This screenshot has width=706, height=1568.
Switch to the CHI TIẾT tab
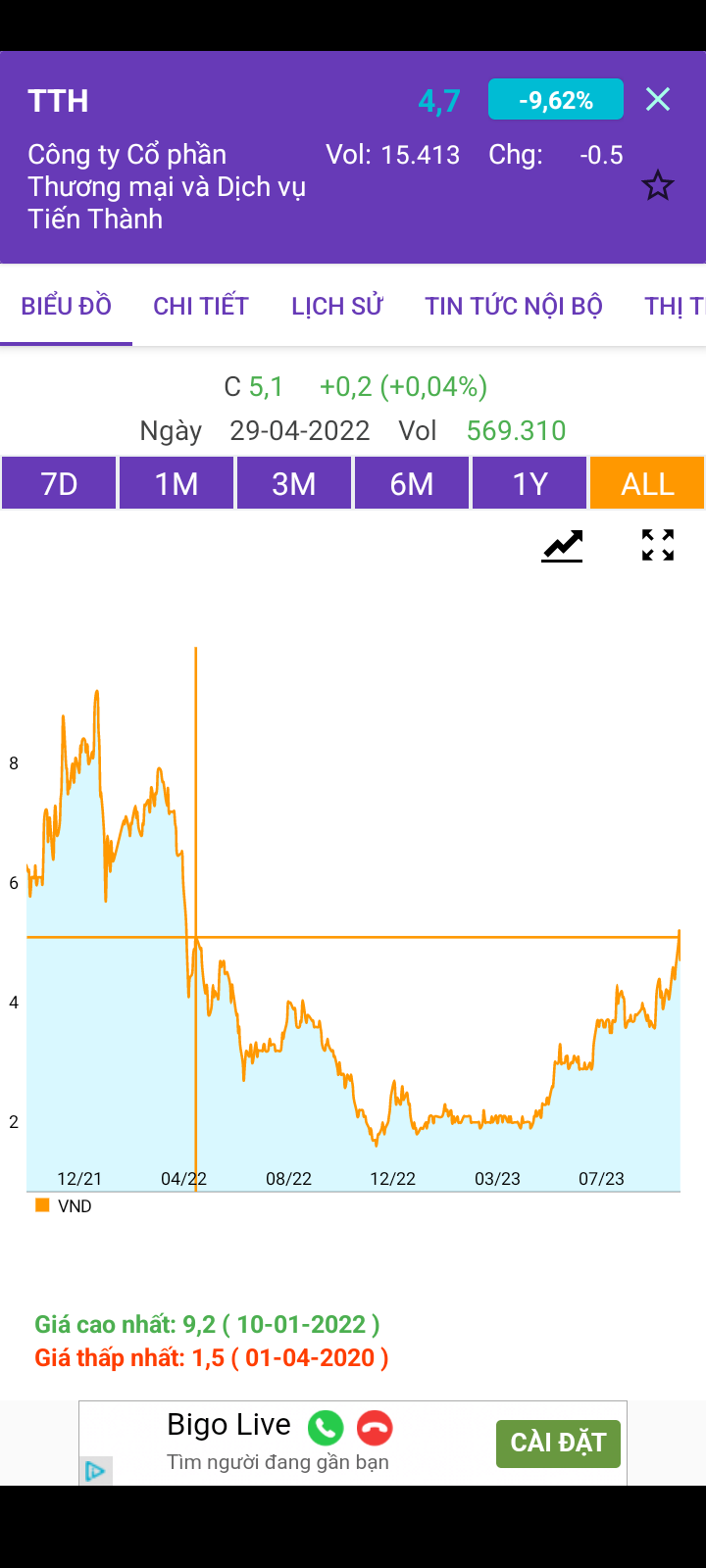tap(201, 306)
